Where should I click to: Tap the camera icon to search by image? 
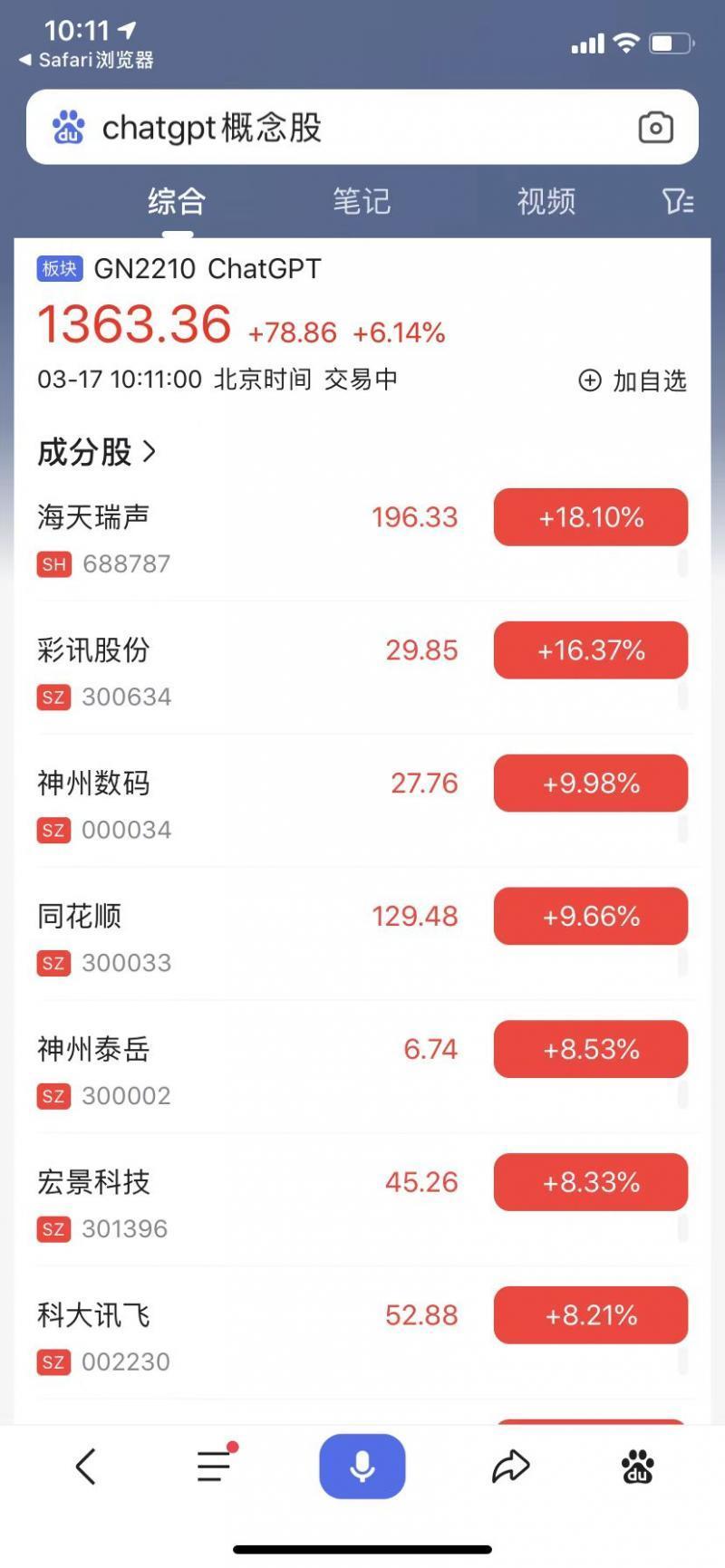[x=655, y=128]
